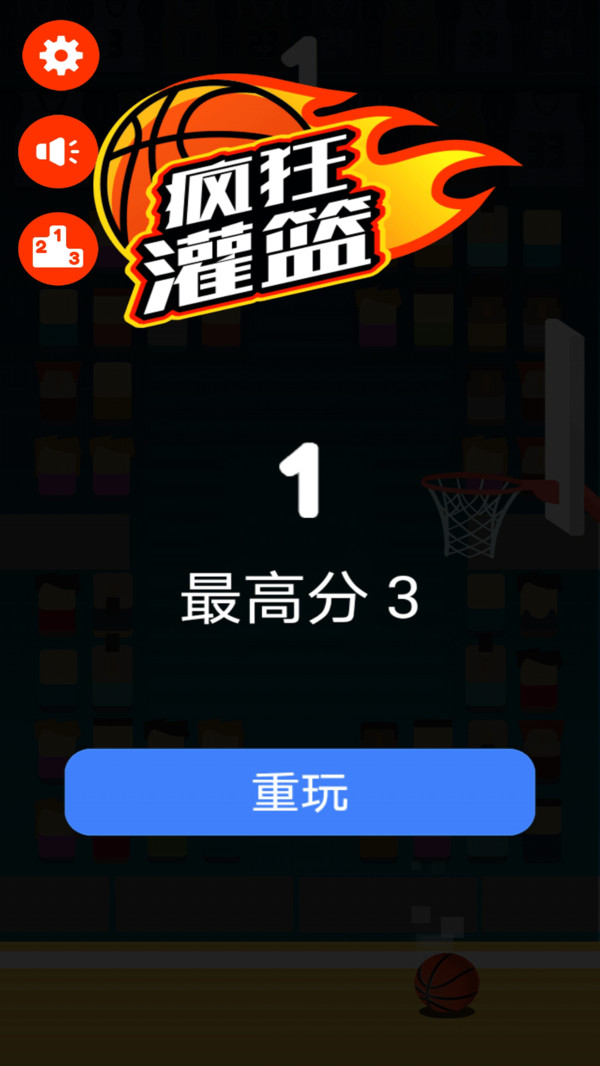Open the settings gear icon
Screen dimensions: 600x1066
[x=58, y=55]
